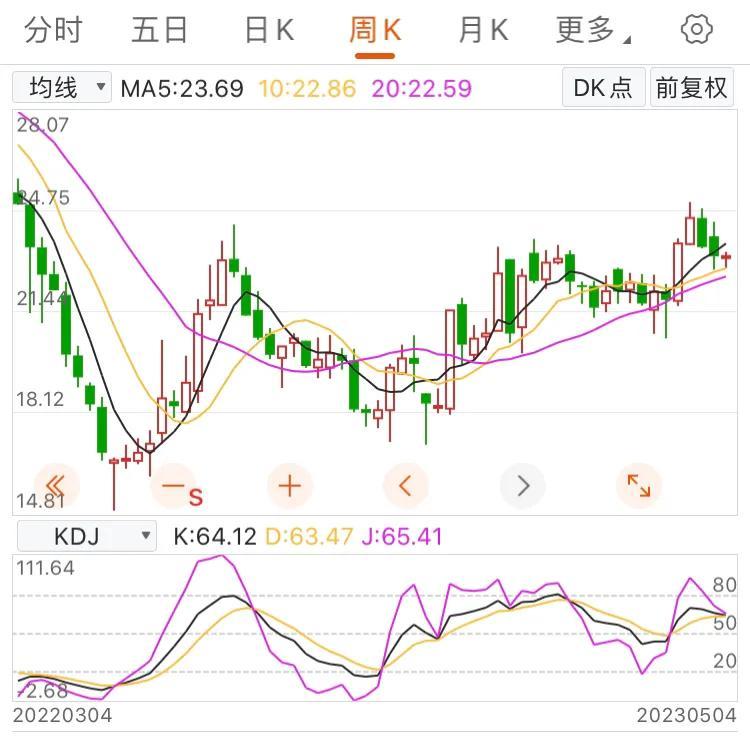Move chart one step left
The width and height of the screenshot is (750, 739).
[406, 487]
